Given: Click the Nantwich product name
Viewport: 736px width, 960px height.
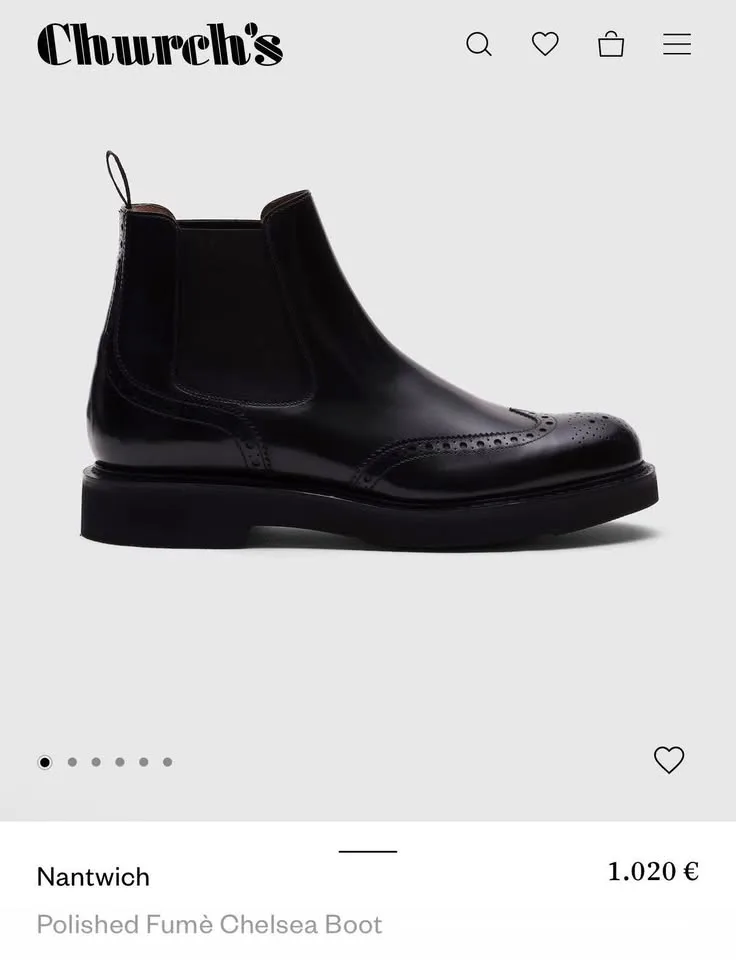Looking at the screenshot, I should tap(93, 877).
